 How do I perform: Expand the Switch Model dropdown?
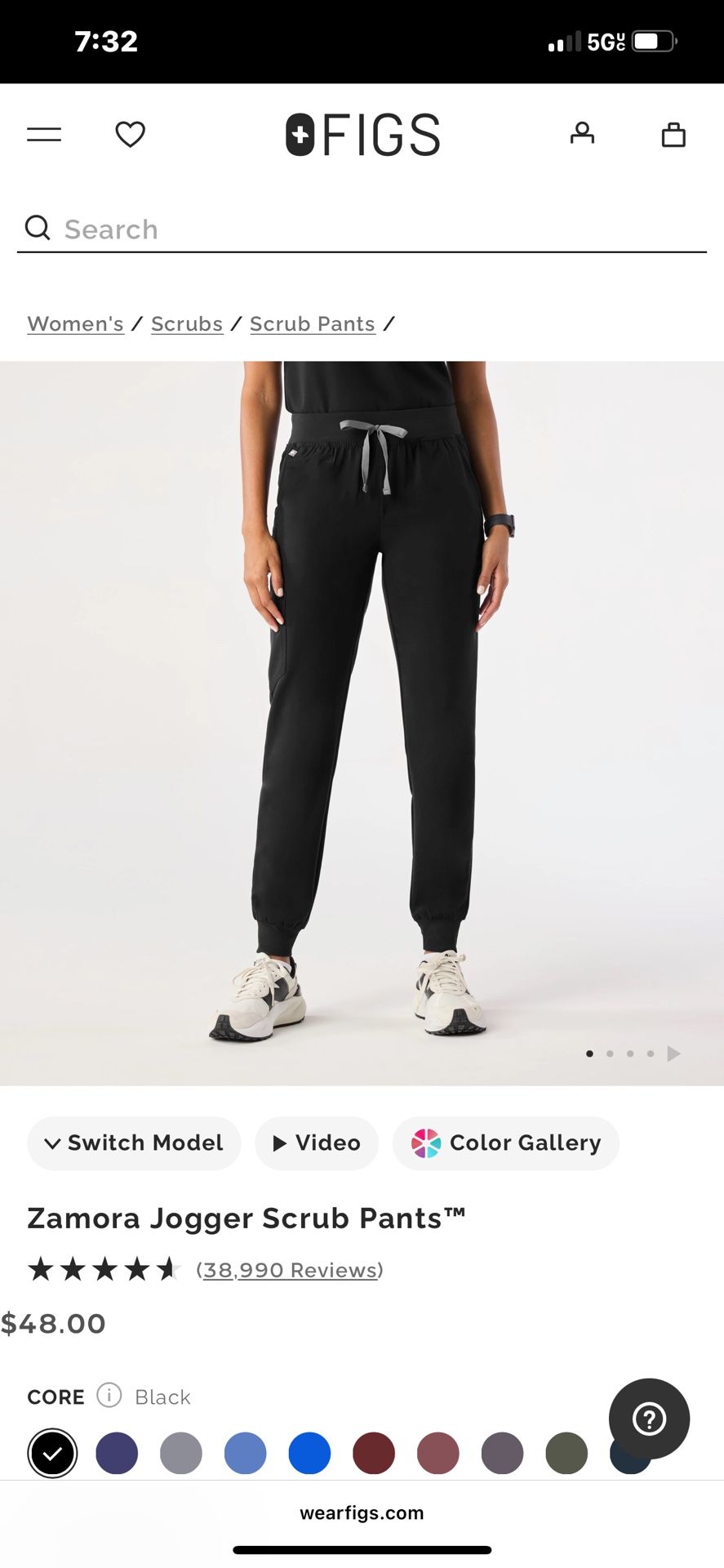pos(134,1143)
